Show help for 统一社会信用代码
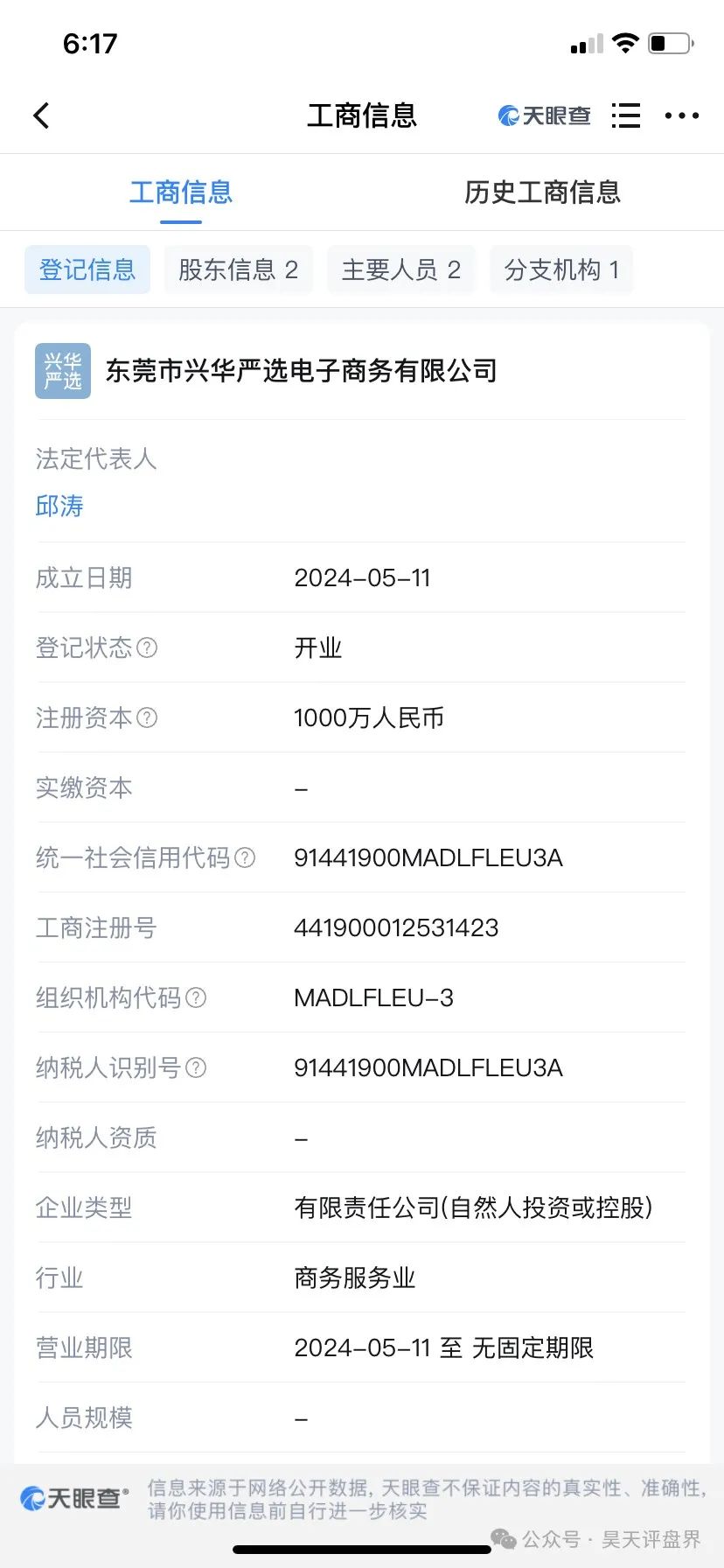Viewport: 724px width, 1568px height. pos(246,857)
